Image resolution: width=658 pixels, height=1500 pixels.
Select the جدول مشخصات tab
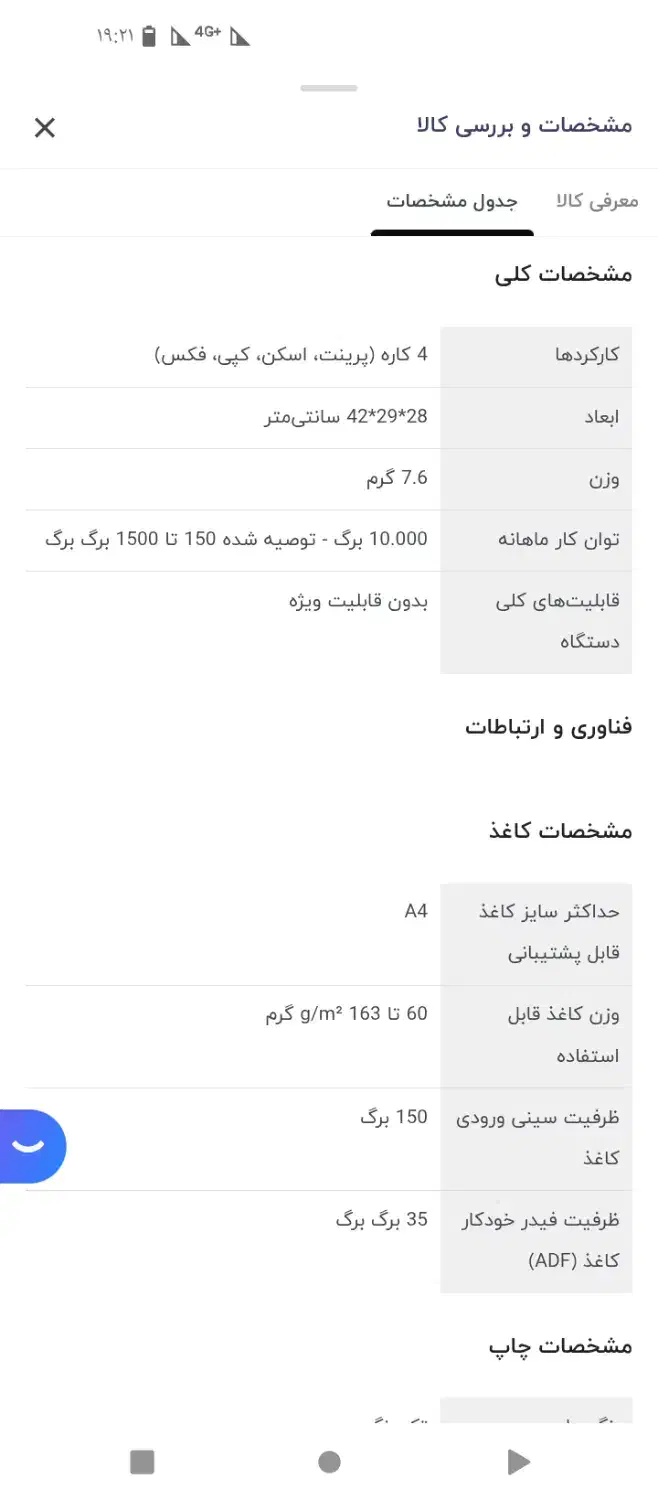[x=452, y=201]
